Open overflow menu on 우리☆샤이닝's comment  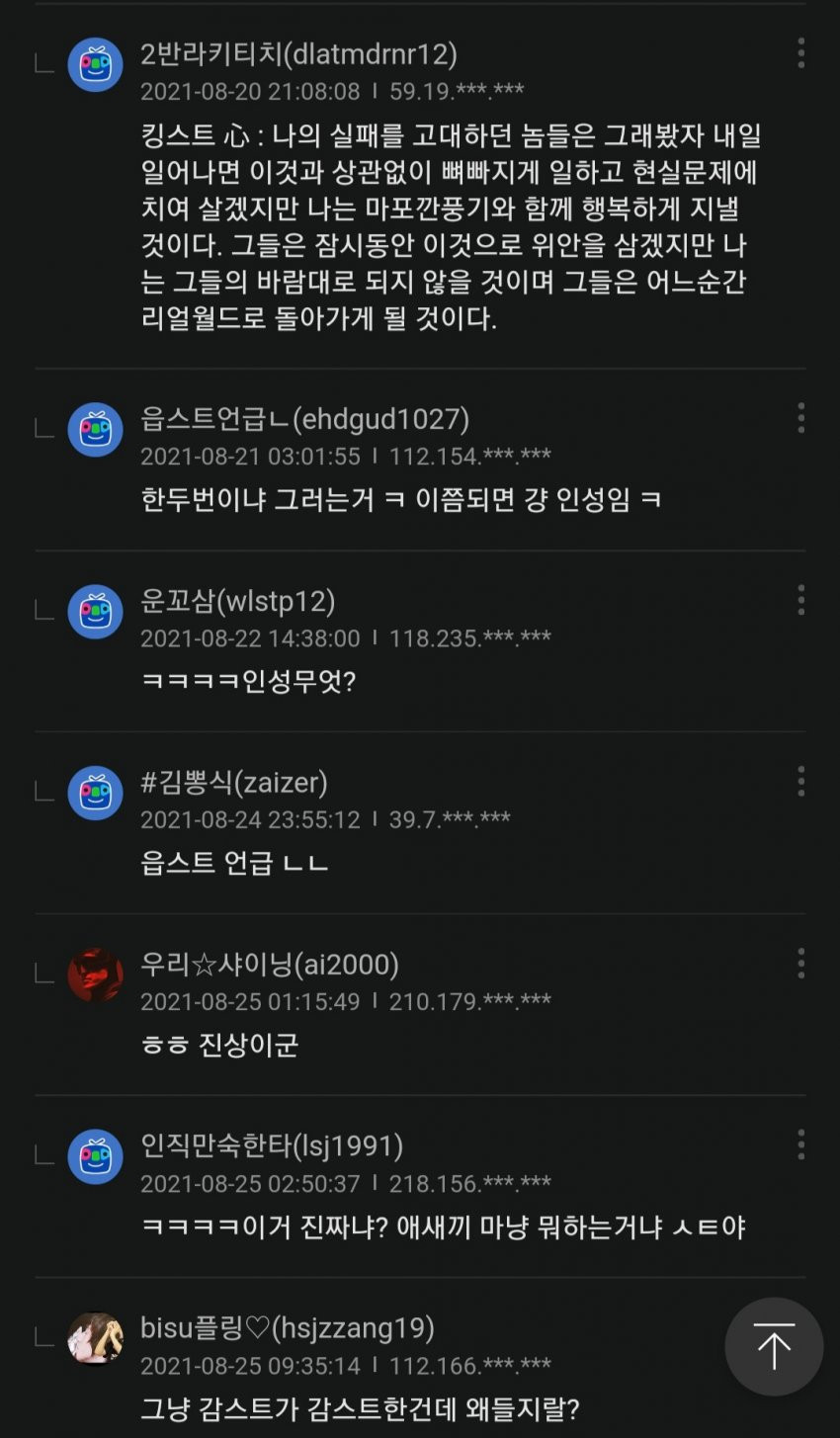pyautogui.click(x=800, y=964)
